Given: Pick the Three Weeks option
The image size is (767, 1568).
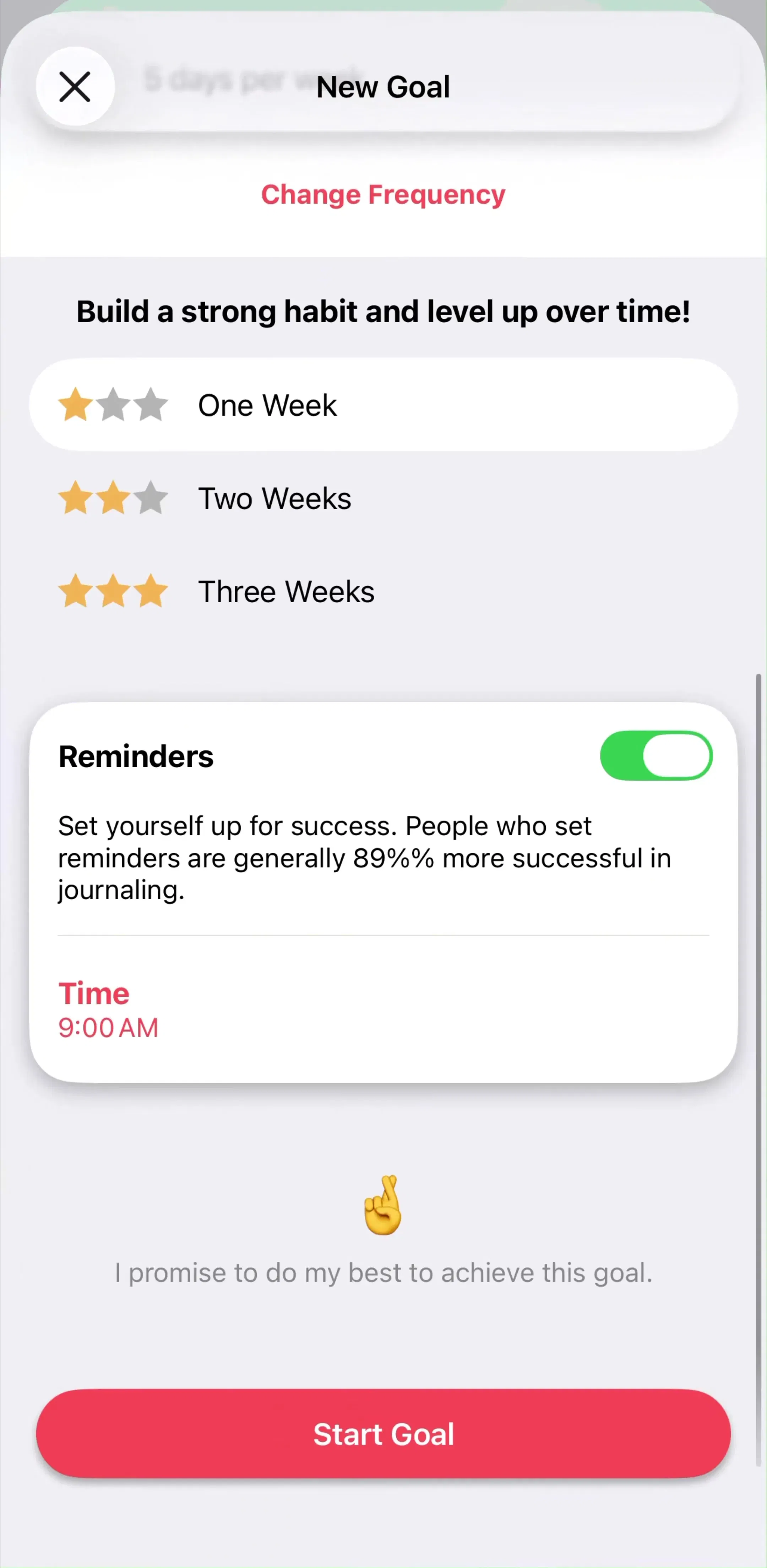Looking at the screenshot, I should pyautogui.click(x=383, y=591).
